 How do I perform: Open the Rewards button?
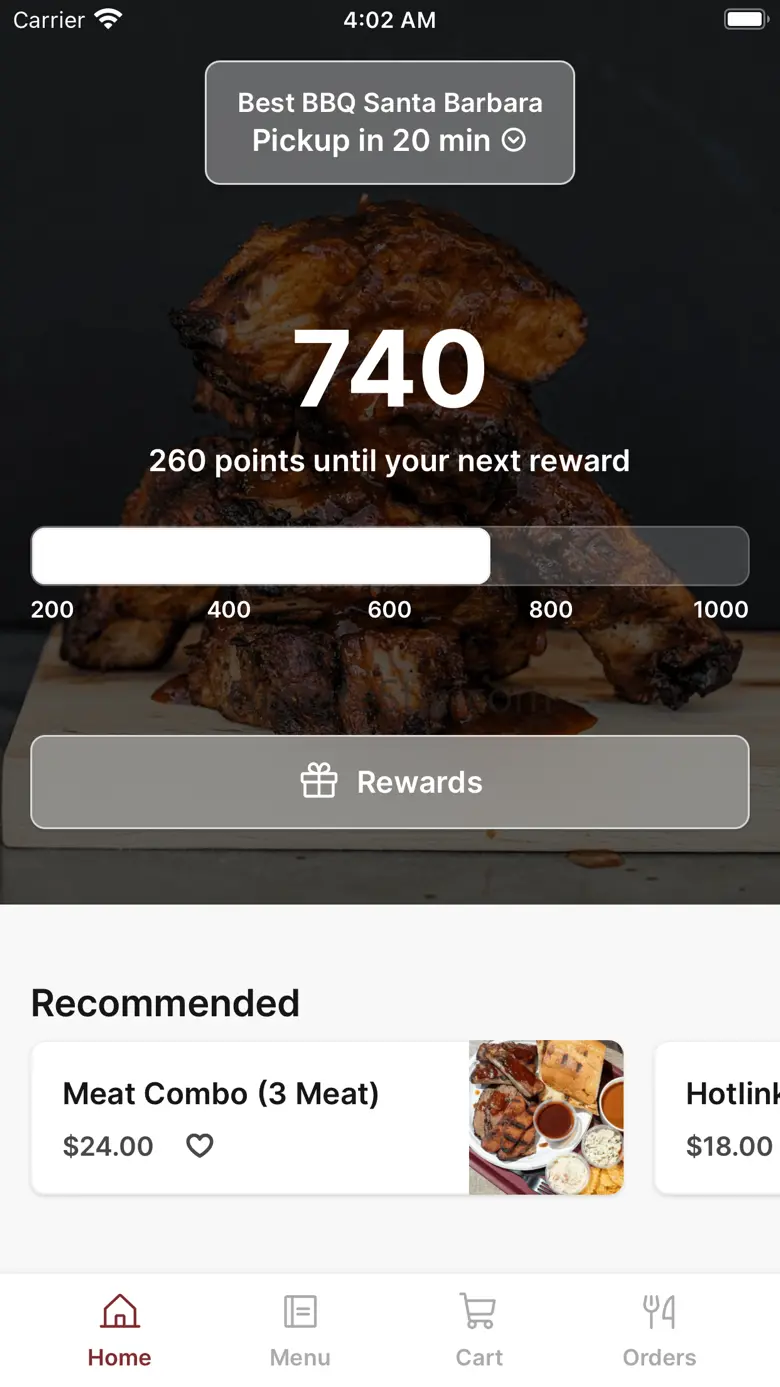(390, 782)
